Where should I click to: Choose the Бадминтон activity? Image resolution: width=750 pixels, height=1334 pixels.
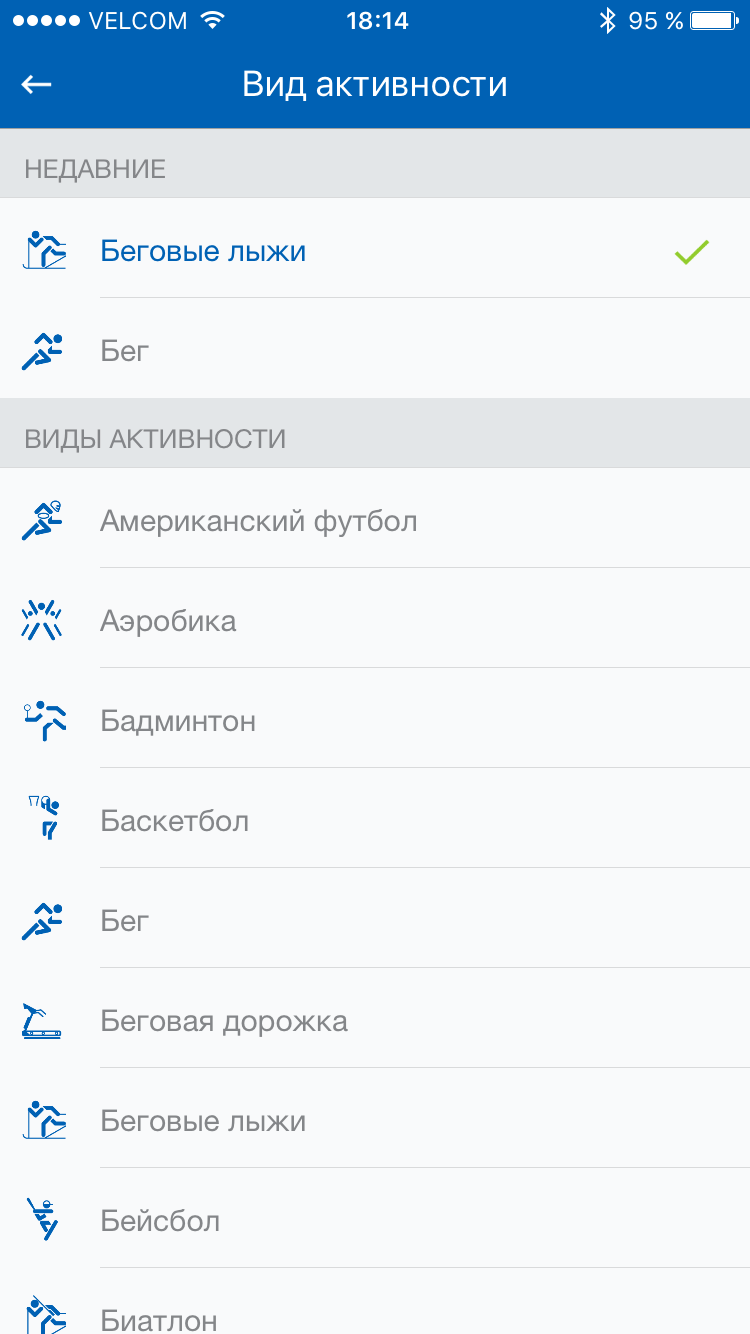[x=178, y=721]
